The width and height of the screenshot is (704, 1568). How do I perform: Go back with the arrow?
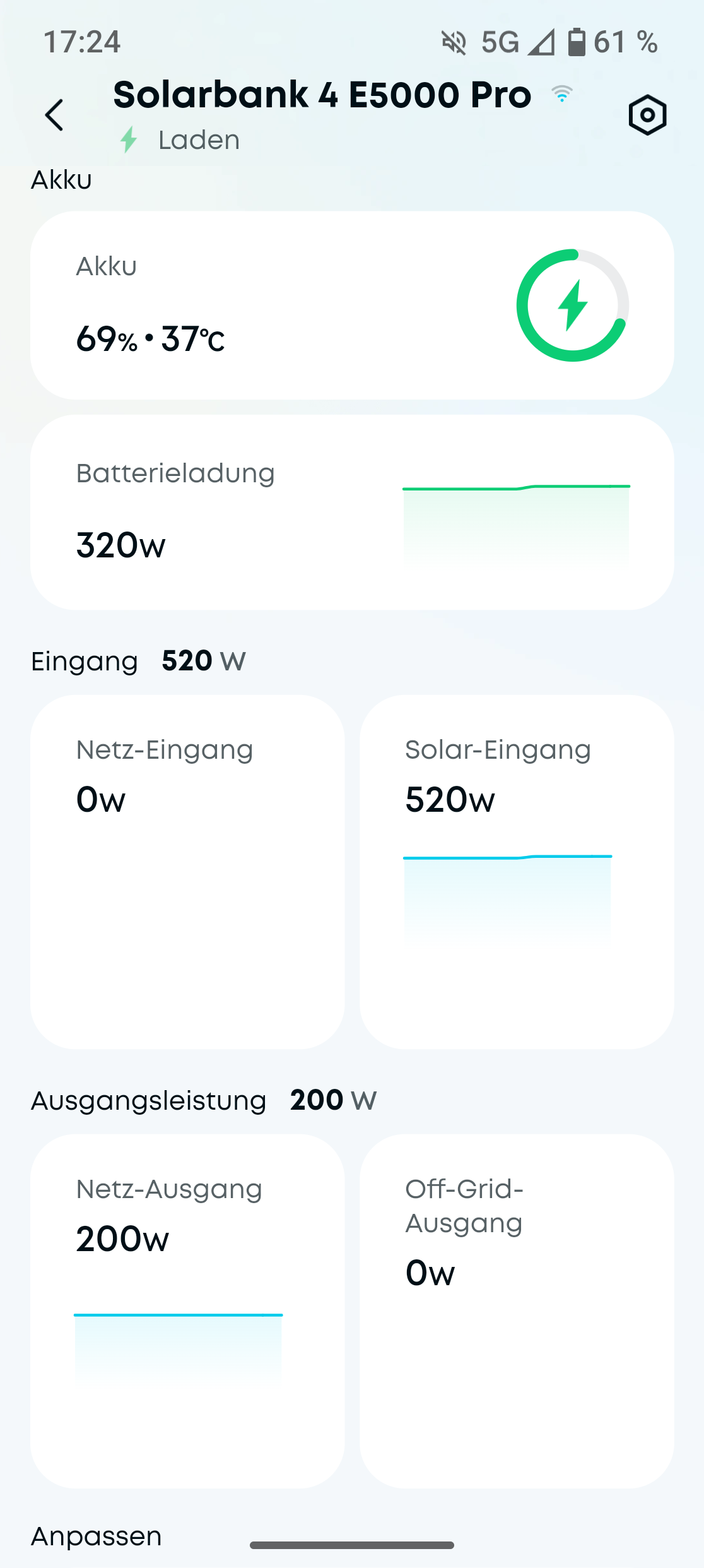54,115
